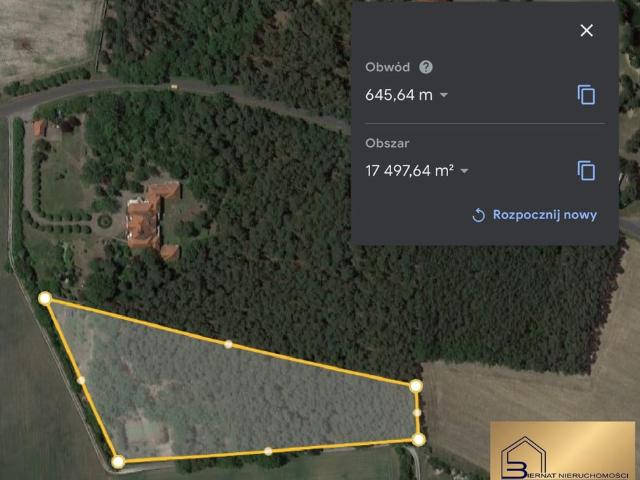Copy the Obwód perimeter value
Viewport: 640px width, 480px height.
tap(586, 95)
